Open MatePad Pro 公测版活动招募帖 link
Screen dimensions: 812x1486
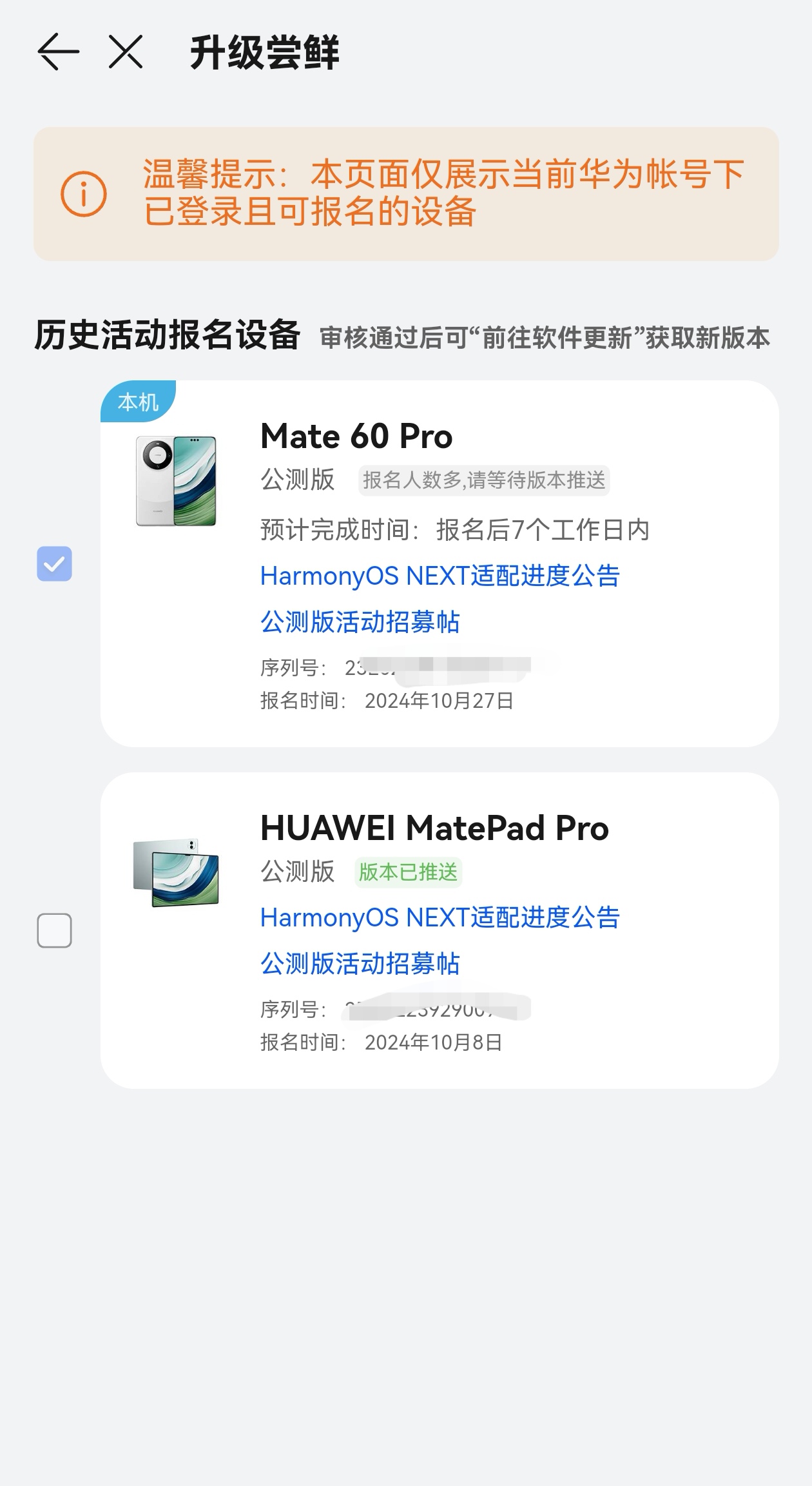(360, 964)
